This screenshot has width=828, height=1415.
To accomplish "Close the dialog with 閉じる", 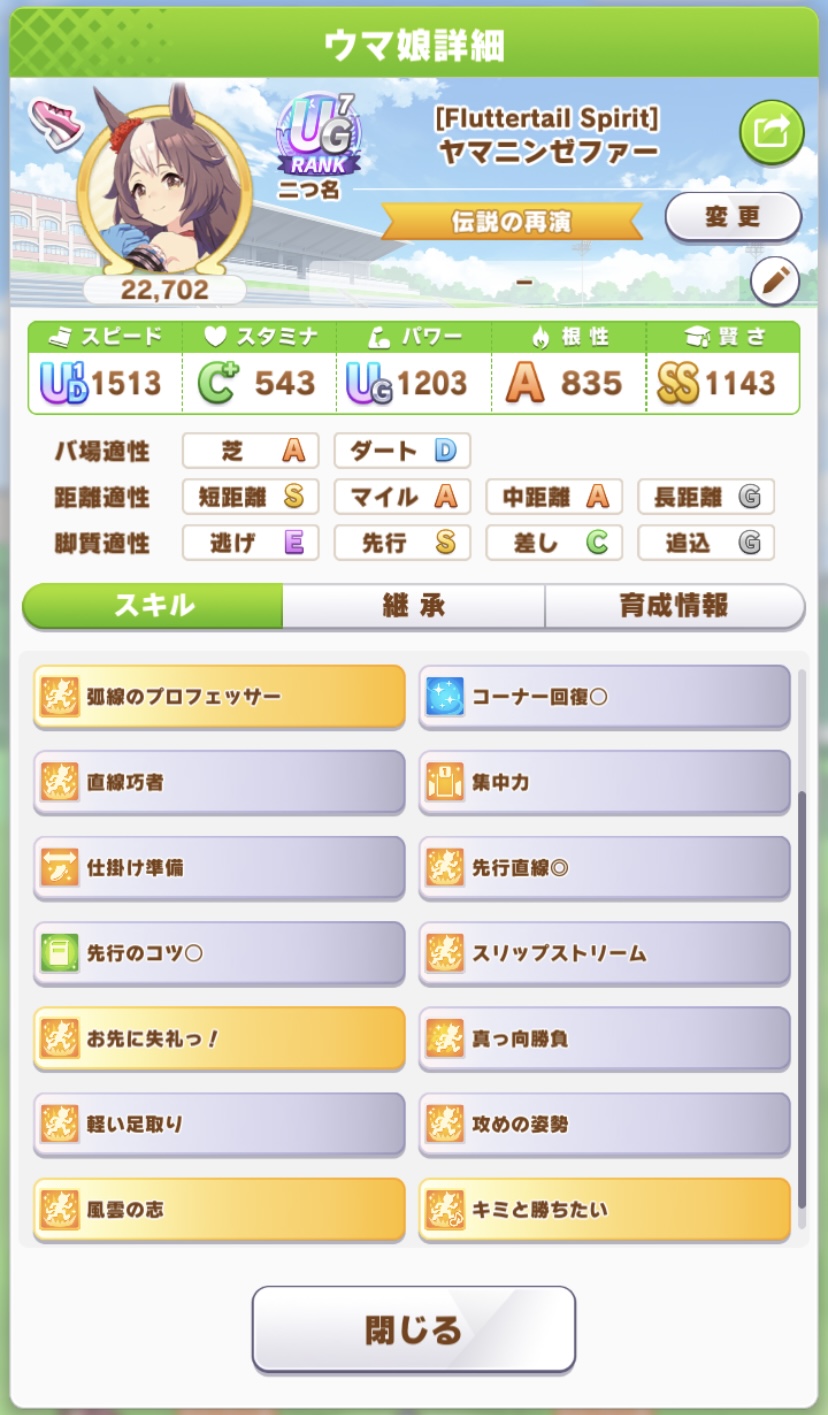I will click(x=413, y=1329).
